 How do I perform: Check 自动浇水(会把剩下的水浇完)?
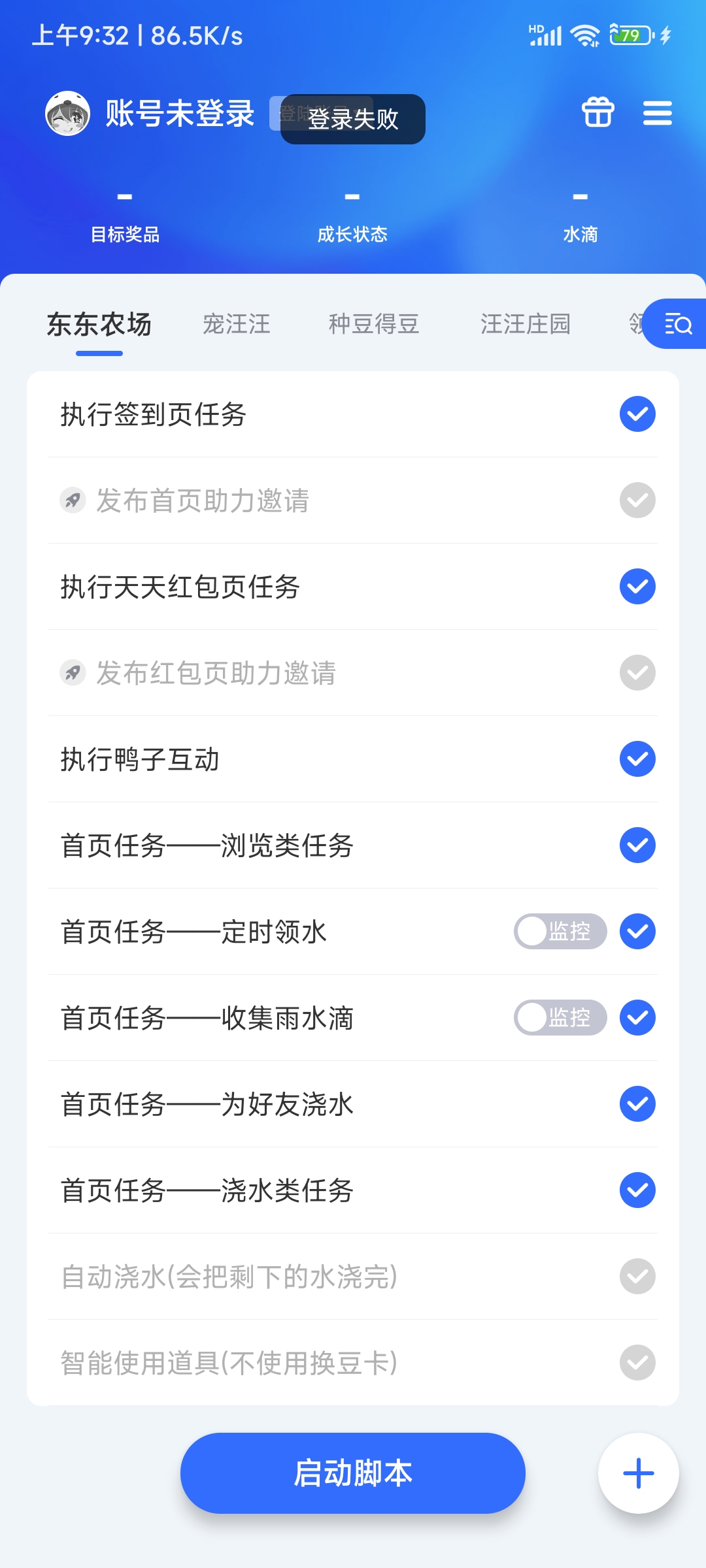point(637,1277)
